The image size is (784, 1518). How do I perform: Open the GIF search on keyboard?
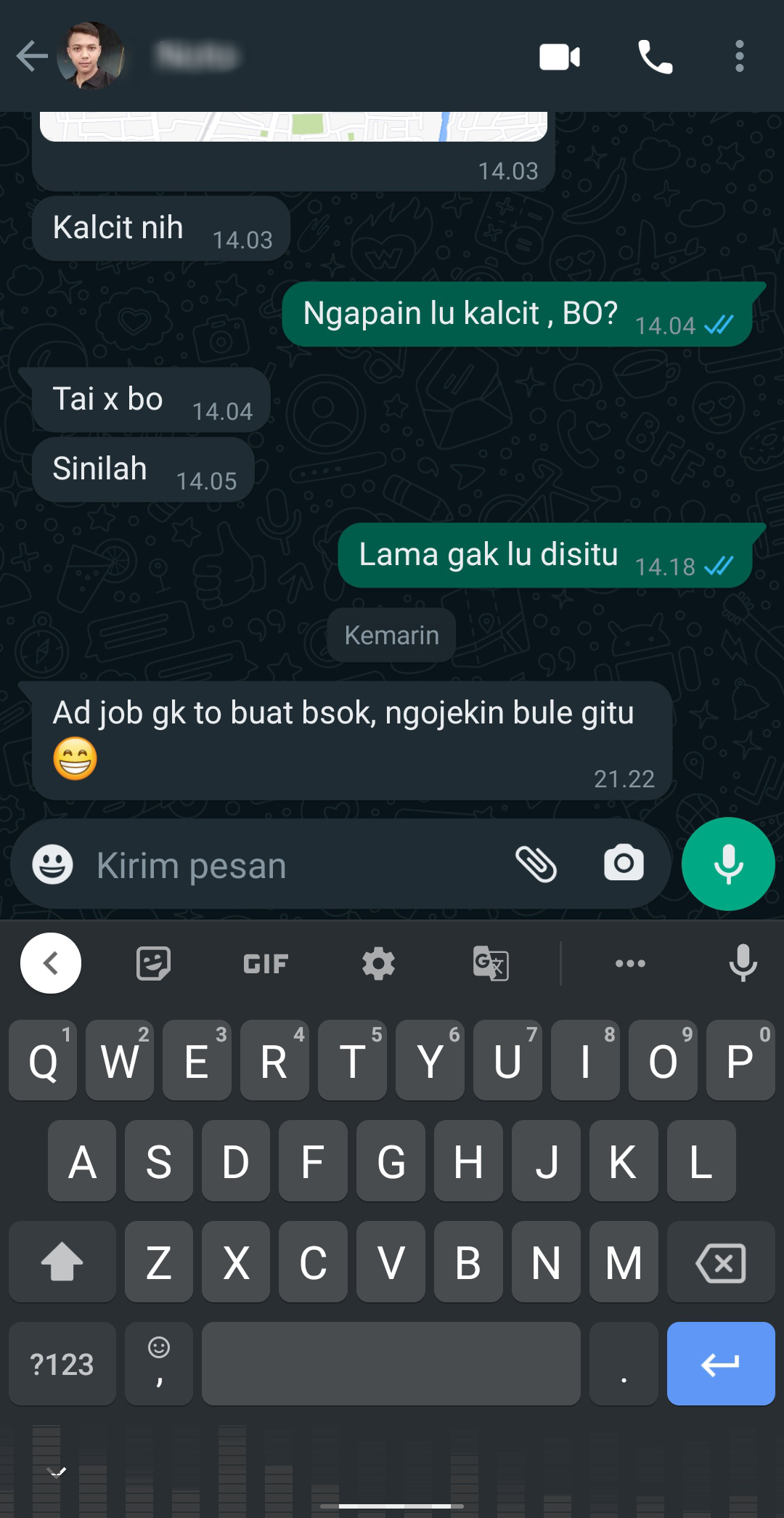coord(266,964)
